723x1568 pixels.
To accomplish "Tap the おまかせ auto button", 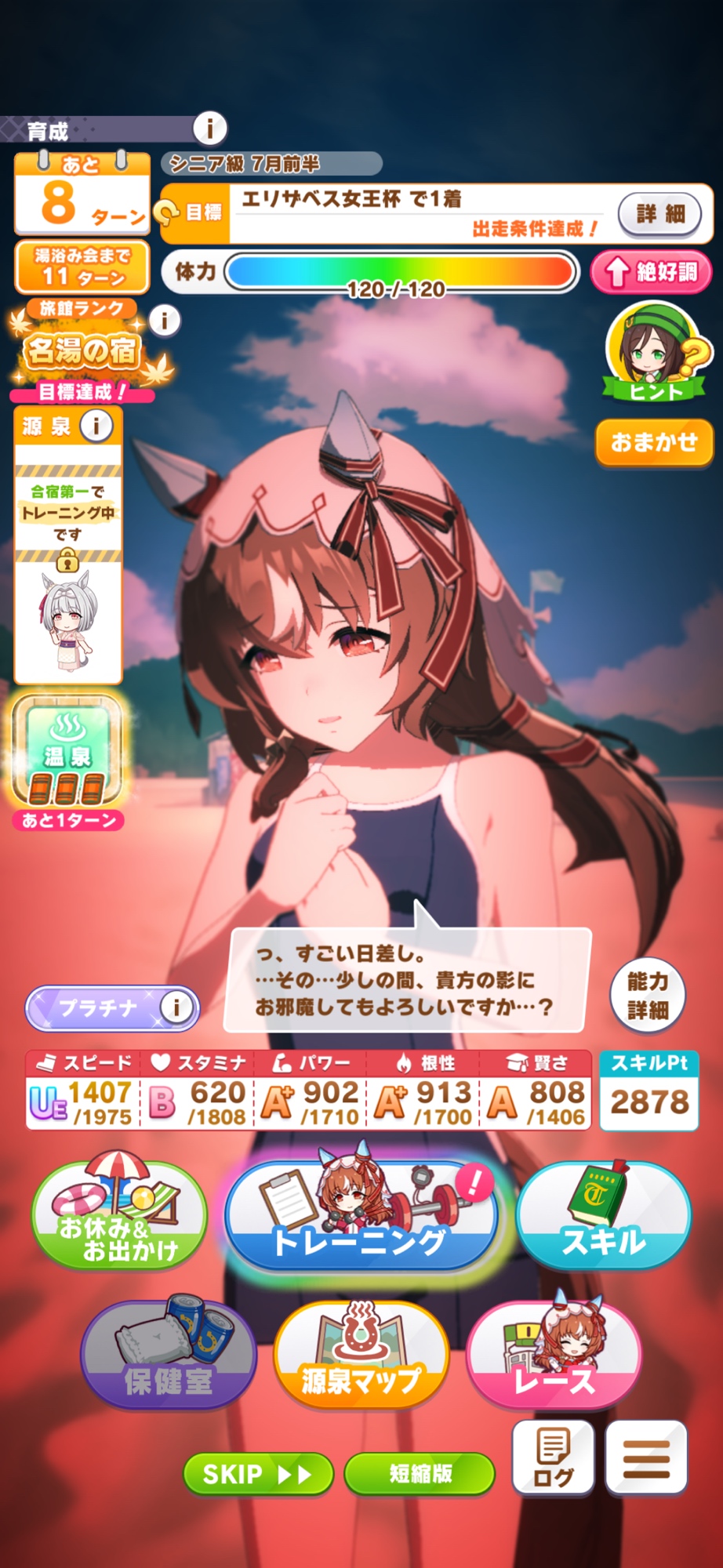I will [x=655, y=442].
